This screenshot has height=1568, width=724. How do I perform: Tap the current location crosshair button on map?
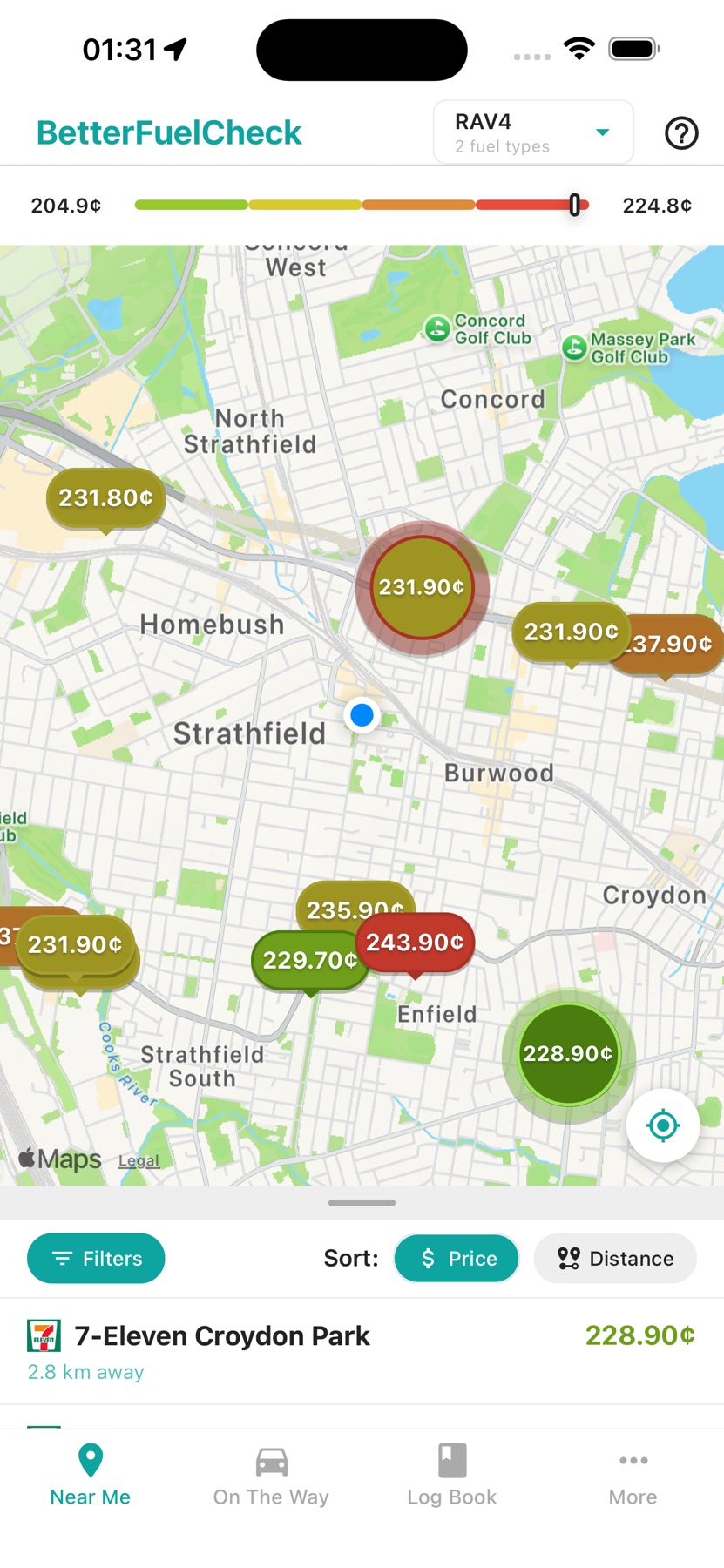coord(663,1125)
